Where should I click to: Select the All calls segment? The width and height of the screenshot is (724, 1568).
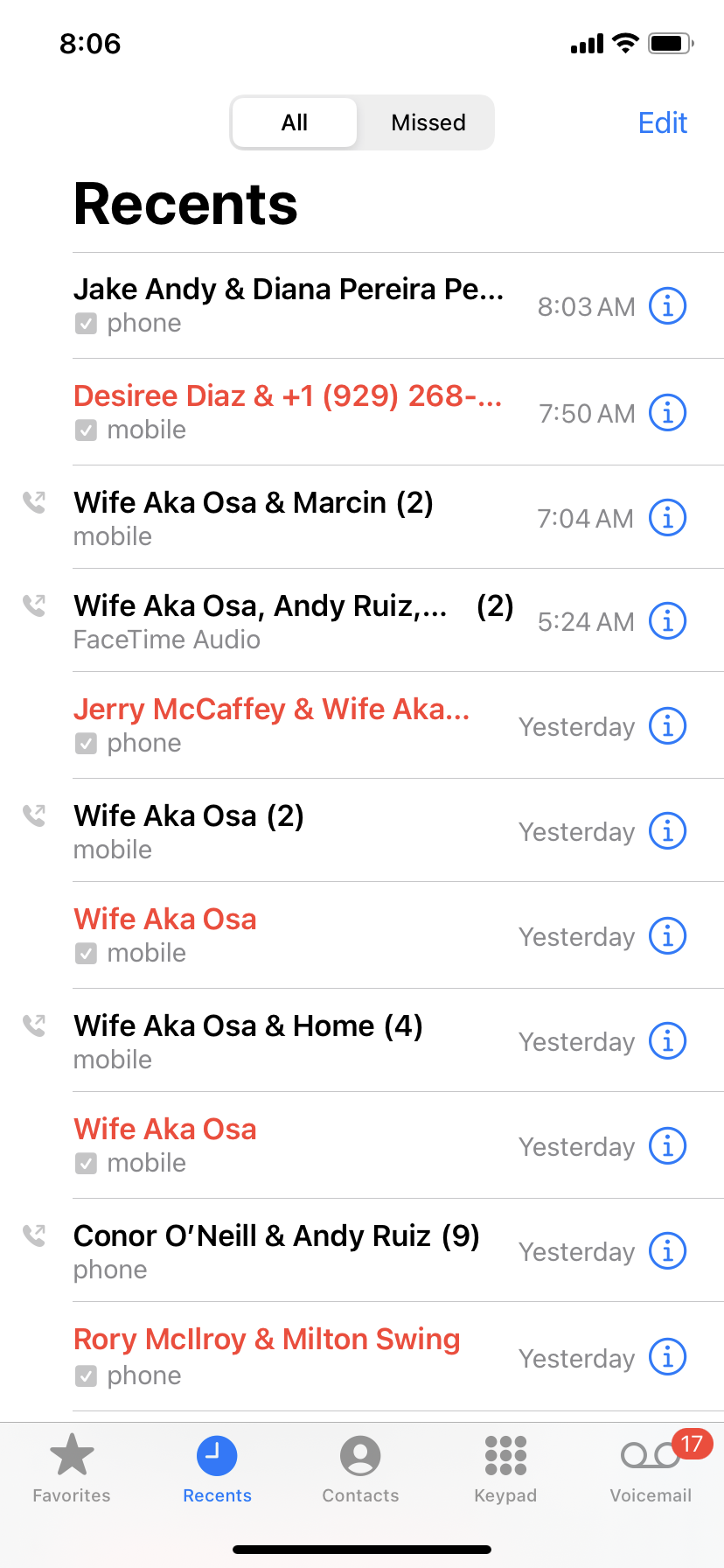(295, 122)
